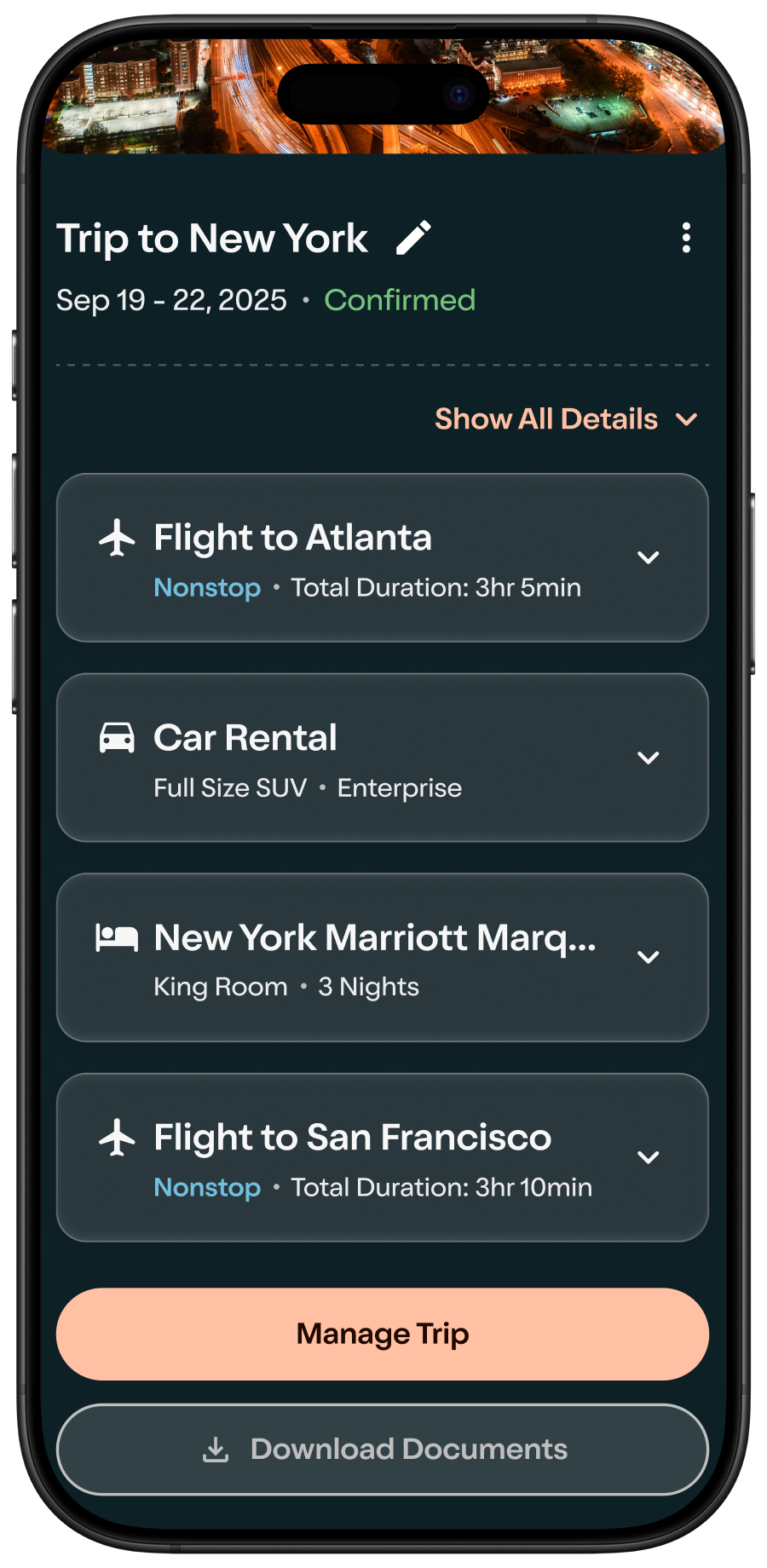The height and width of the screenshot is (1568, 767).
Task: Expand Show All Details
Action: pyautogui.click(x=566, y=419)
